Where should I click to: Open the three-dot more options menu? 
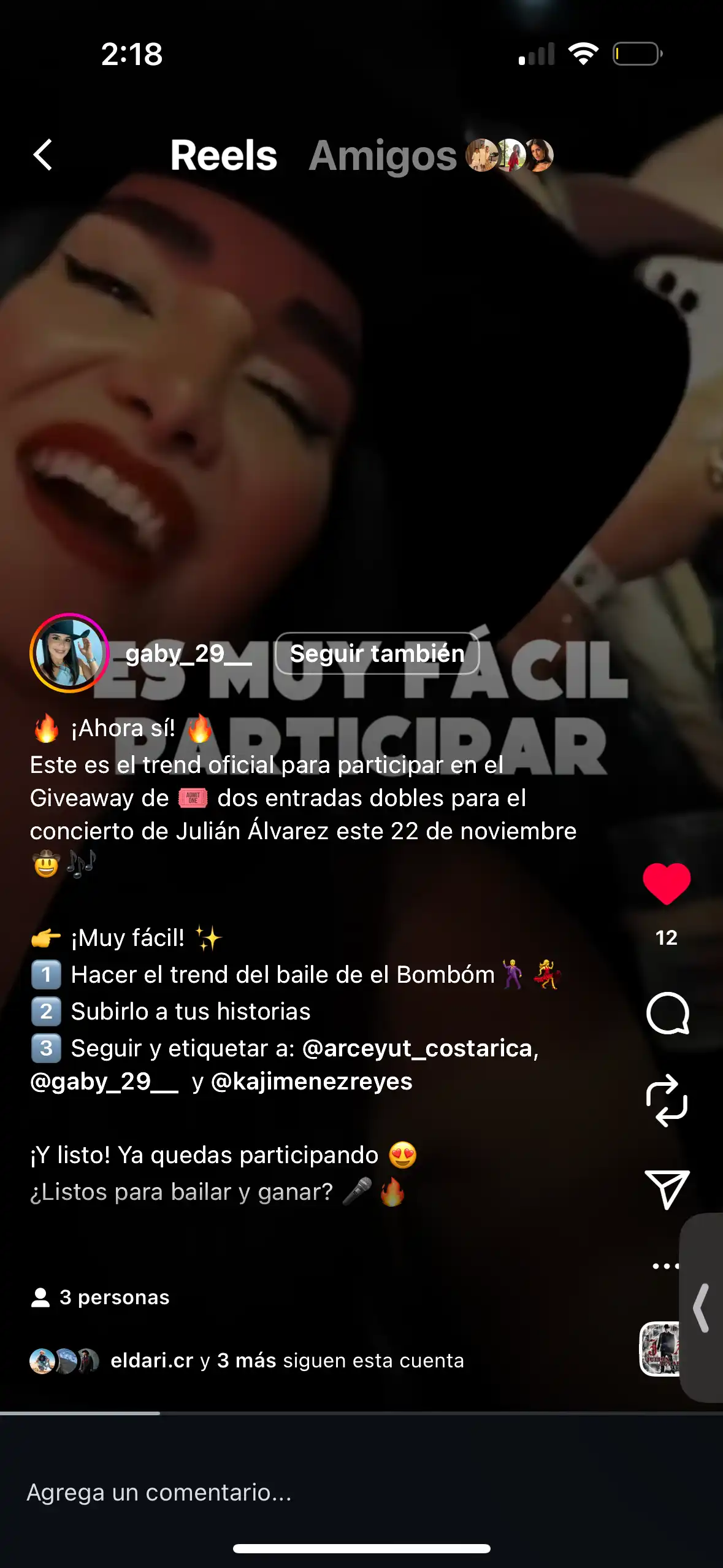(x=665, y=1266)
